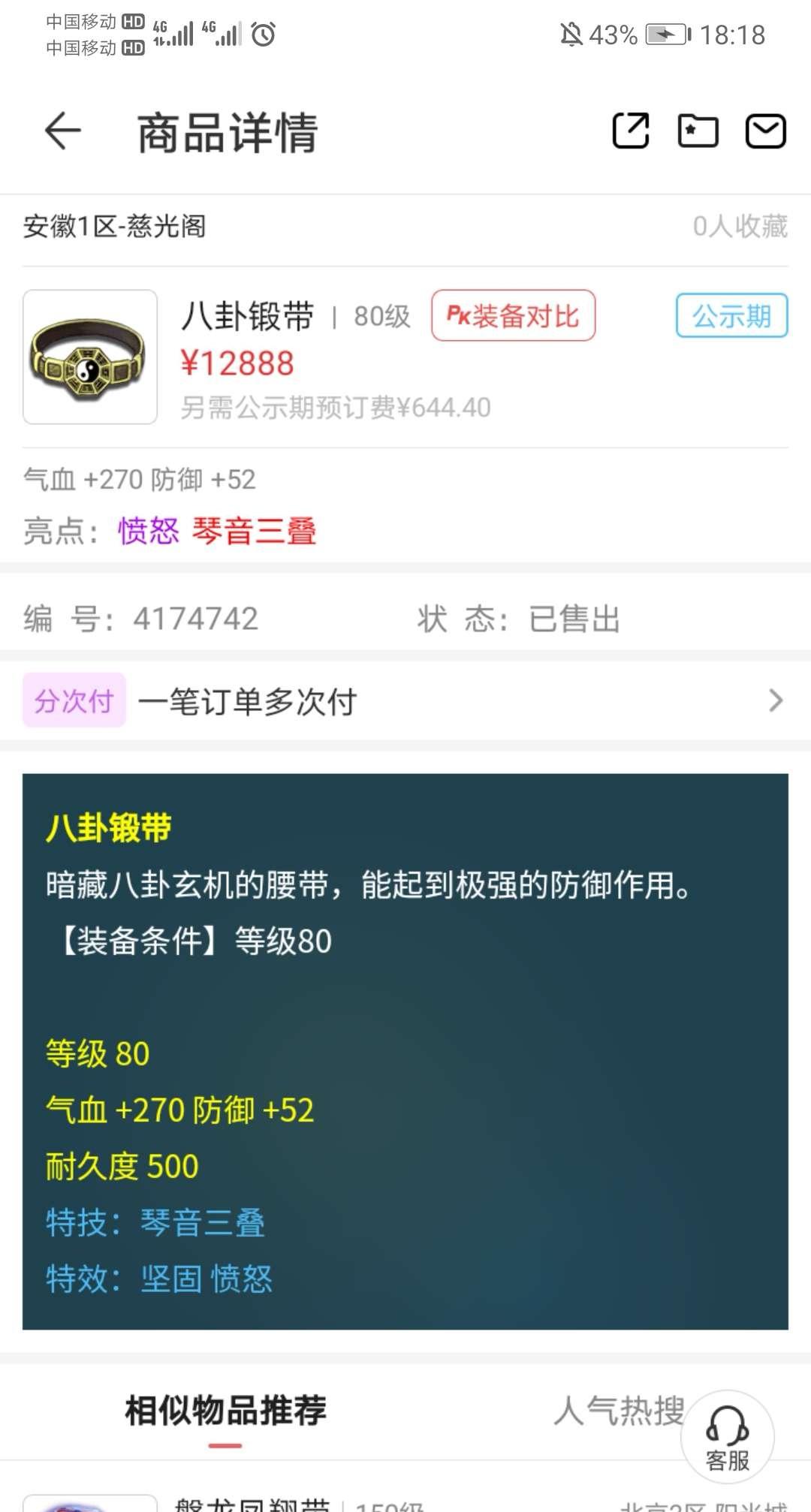Switch to the 人气热搜 tab
This screenshot has width=811, height=1512.
coord(617,1411)
